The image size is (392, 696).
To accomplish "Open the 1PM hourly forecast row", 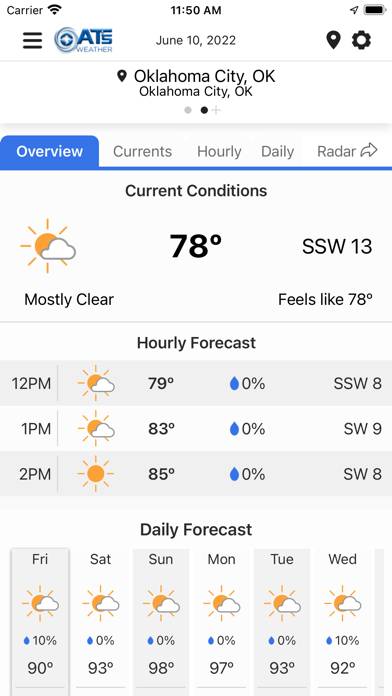I will 196,429.
